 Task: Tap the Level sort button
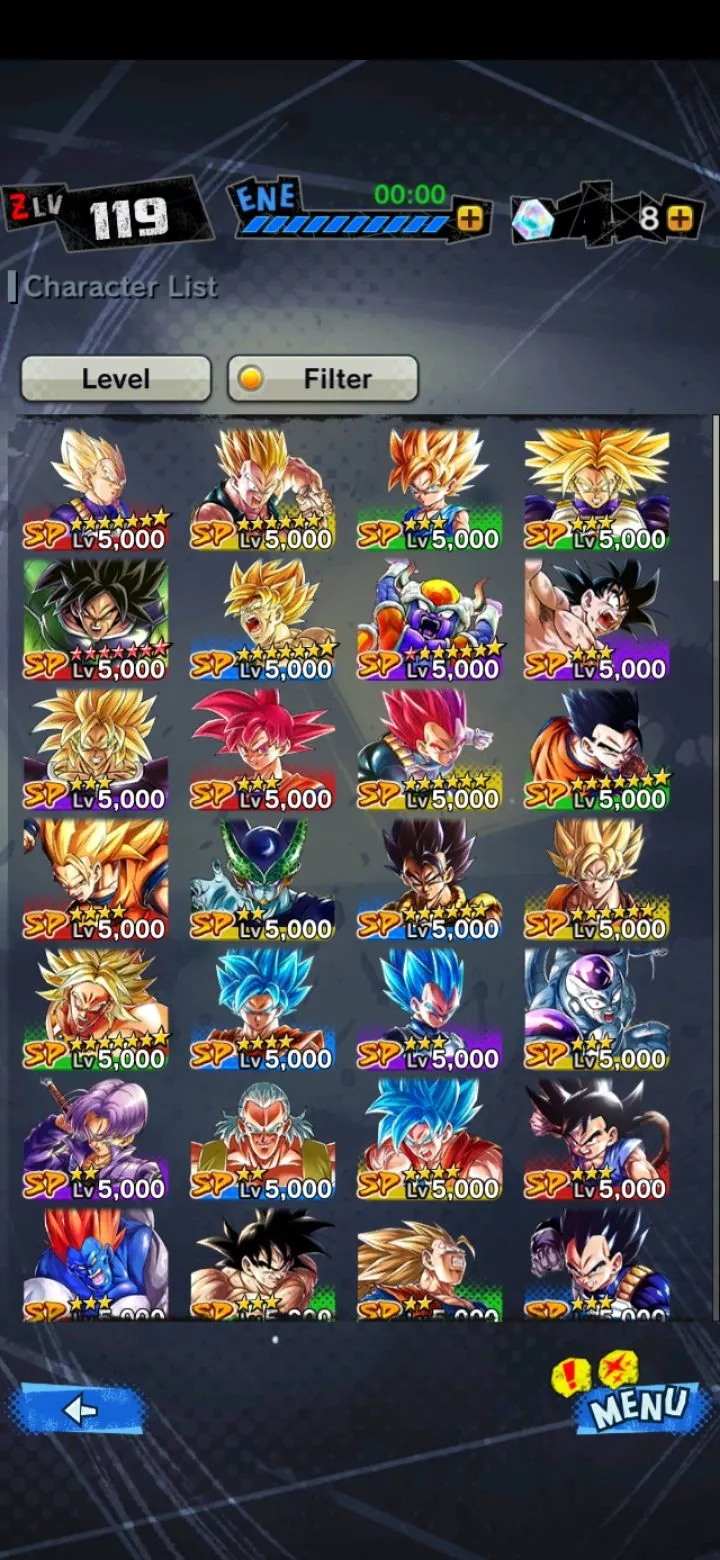(116, 379)
